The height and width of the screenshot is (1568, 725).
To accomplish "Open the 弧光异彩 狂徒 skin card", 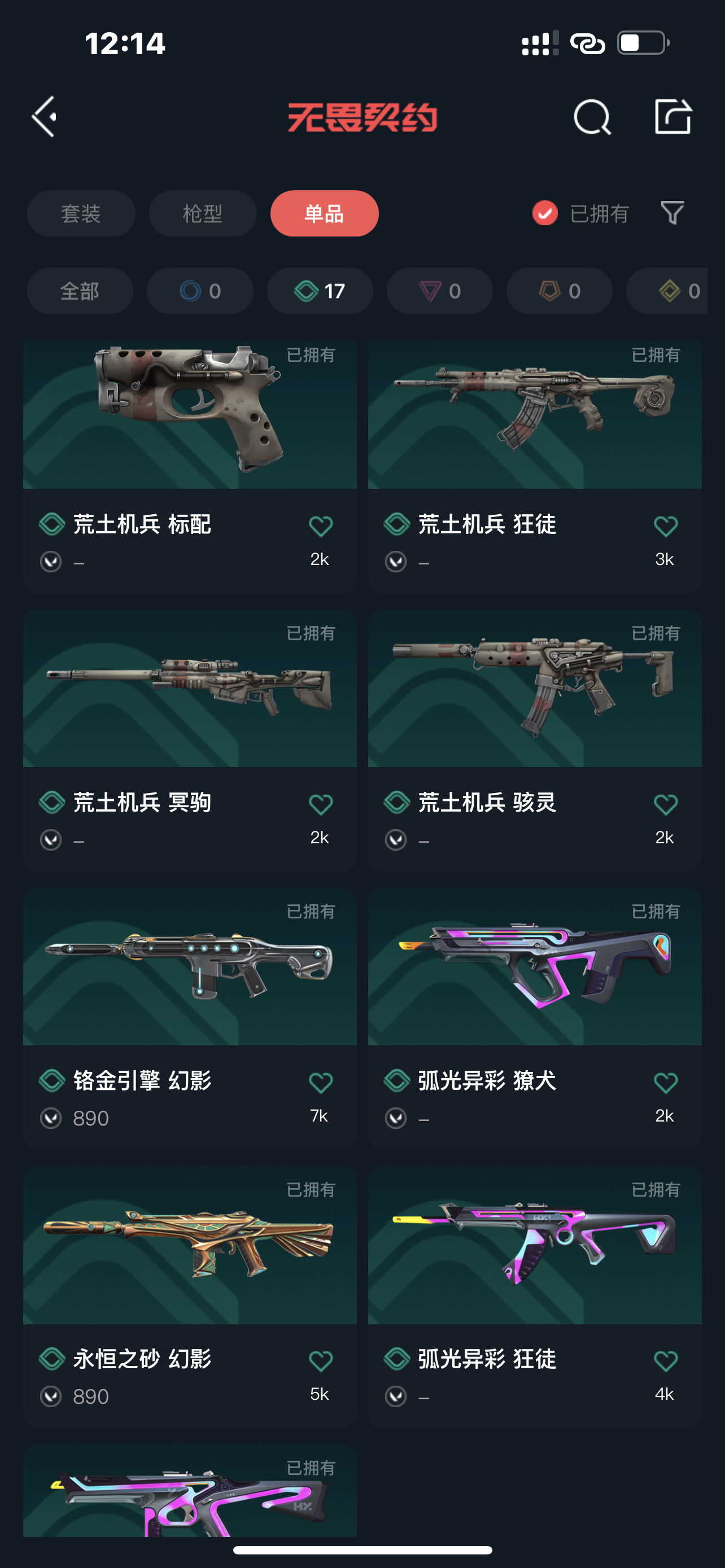I will click(535, 1254).
